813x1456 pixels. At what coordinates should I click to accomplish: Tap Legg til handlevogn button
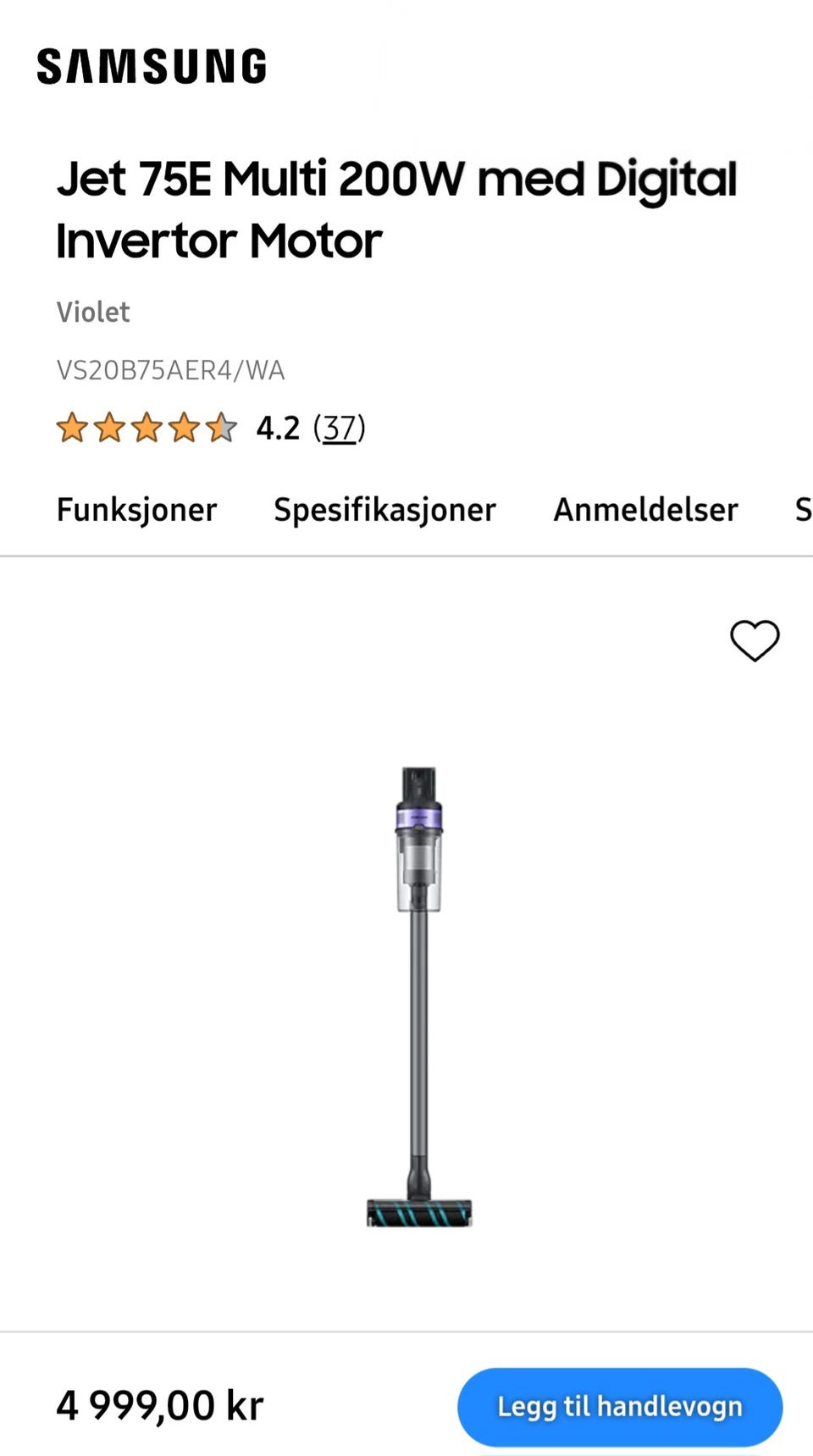point(620,1407)
